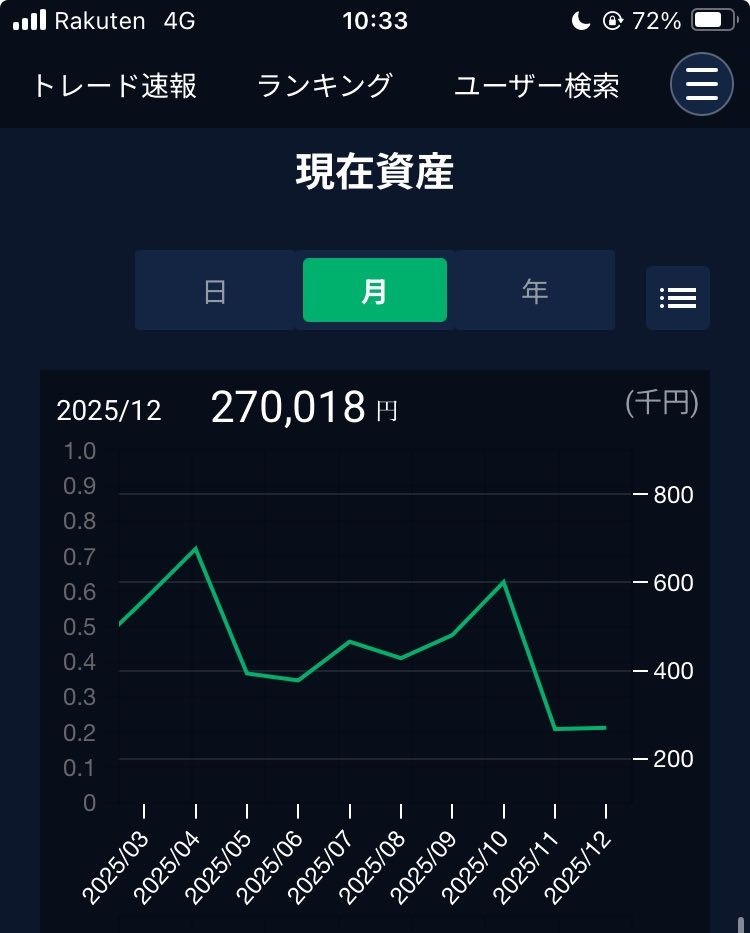Open the ランキング page
Screen dimensions: 750x933
[x=324, y=86]
